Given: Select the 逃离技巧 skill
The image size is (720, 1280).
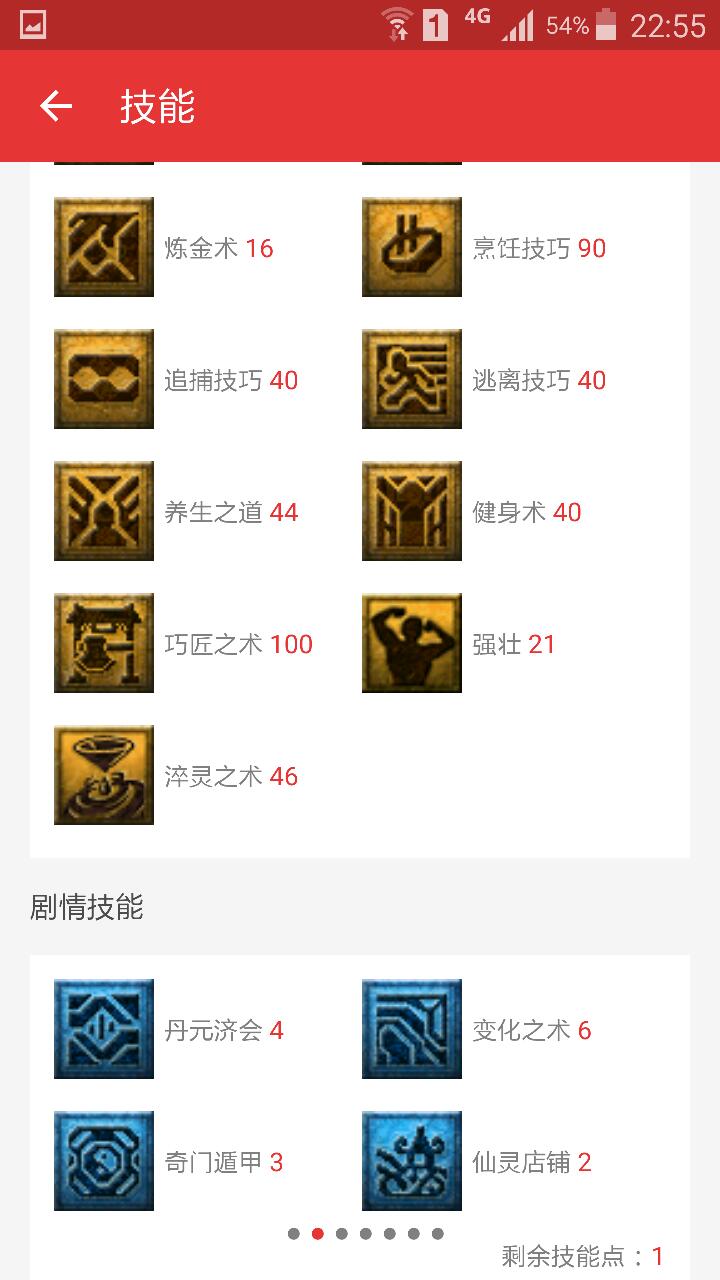Looking at the screenshot, I should coord(412,379).
